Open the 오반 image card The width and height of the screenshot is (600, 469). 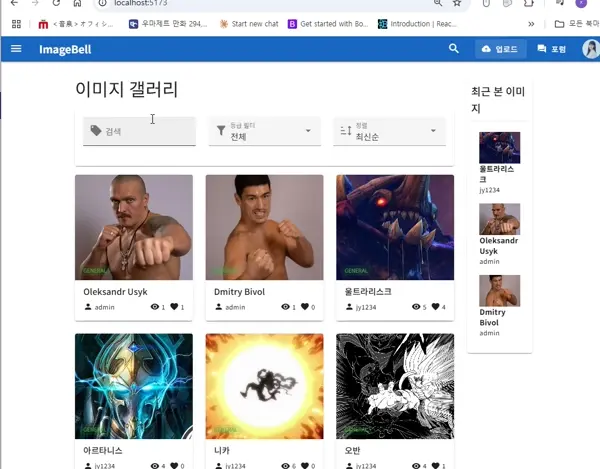(395, 386)
